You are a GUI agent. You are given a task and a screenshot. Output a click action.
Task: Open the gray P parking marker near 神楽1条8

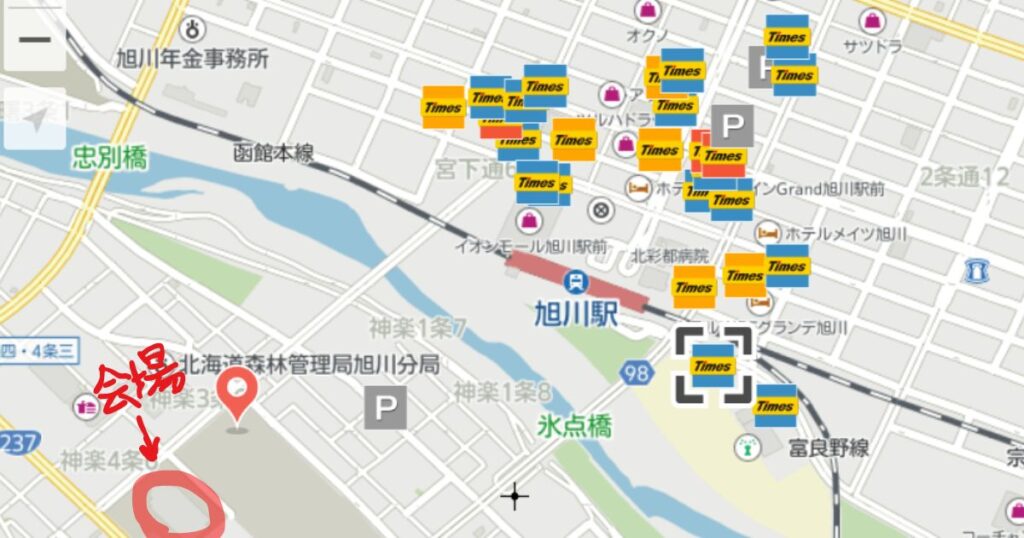(385, 407)
